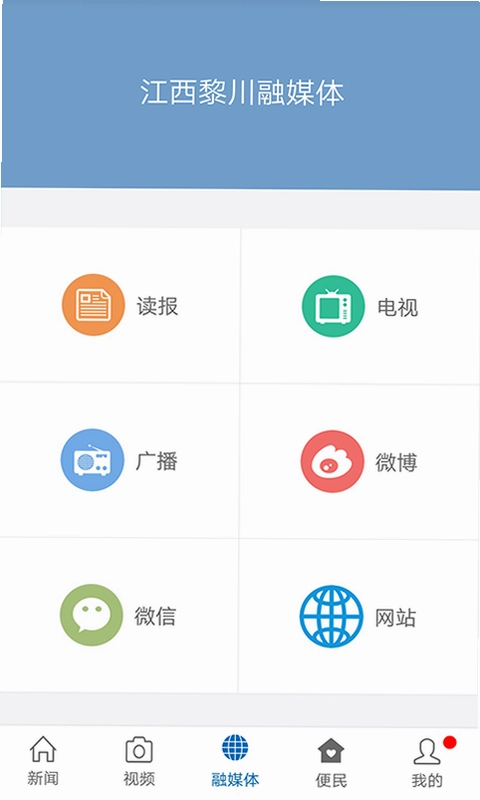Open the 网站 website tile

359,616
